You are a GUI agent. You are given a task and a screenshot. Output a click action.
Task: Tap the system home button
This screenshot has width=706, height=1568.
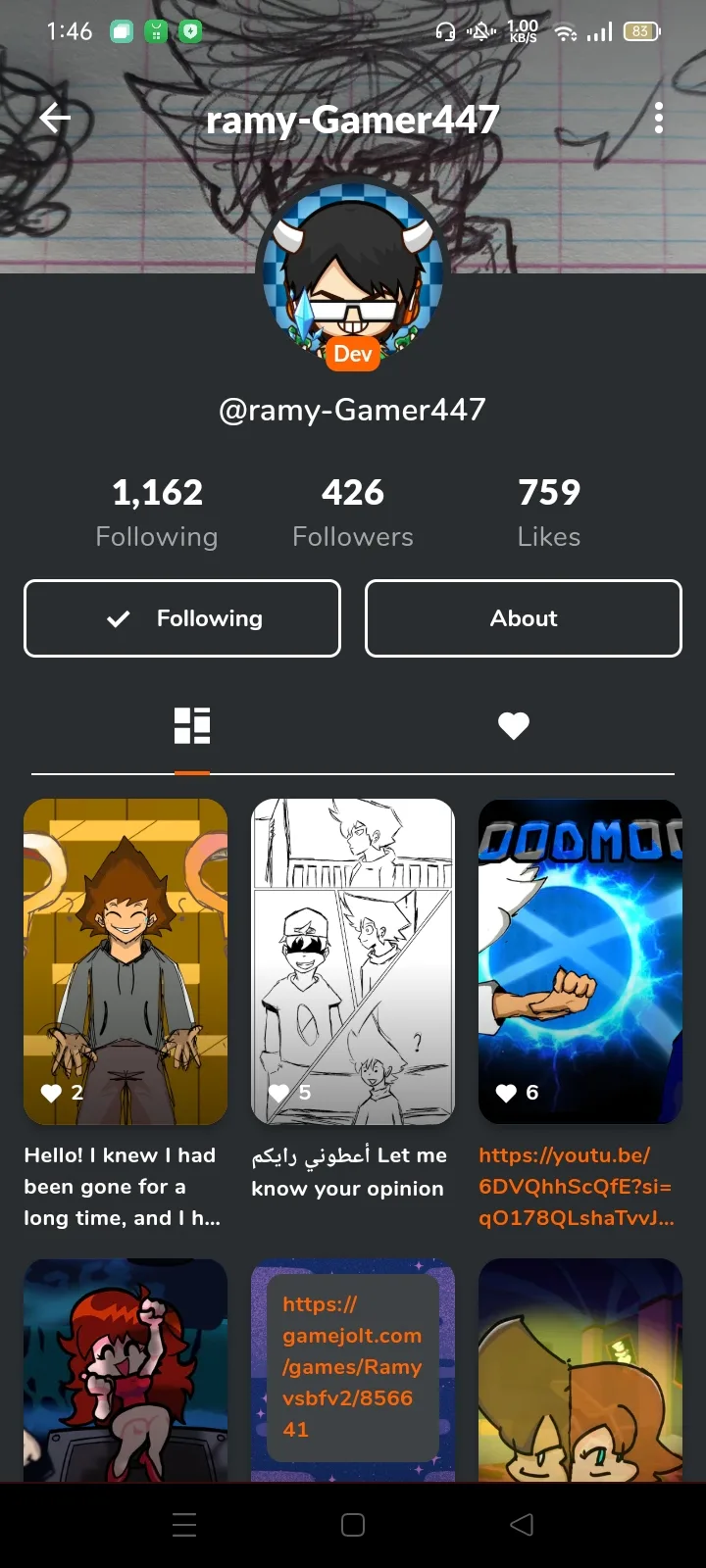353,1525
